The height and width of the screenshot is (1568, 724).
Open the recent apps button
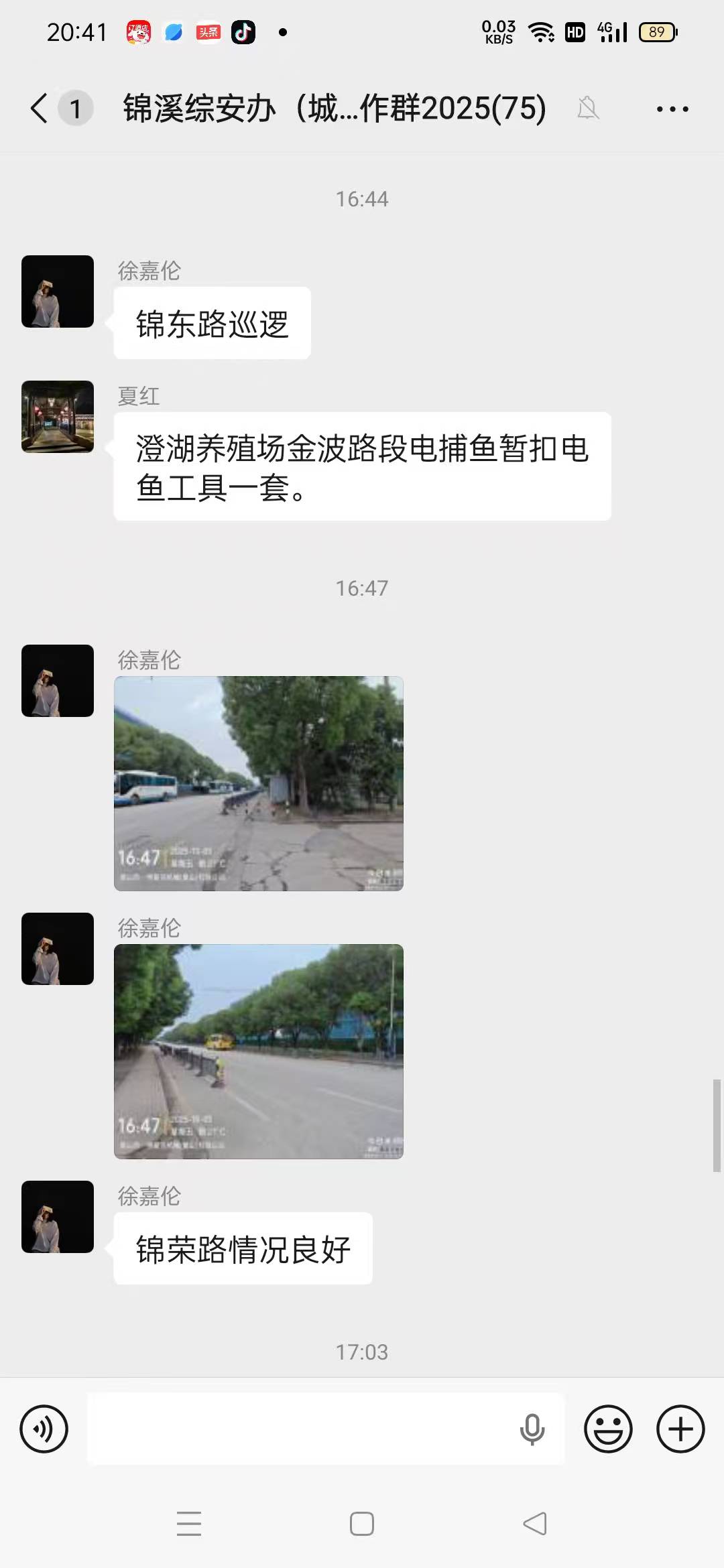pyautogui.click(x=189, y=1524)
